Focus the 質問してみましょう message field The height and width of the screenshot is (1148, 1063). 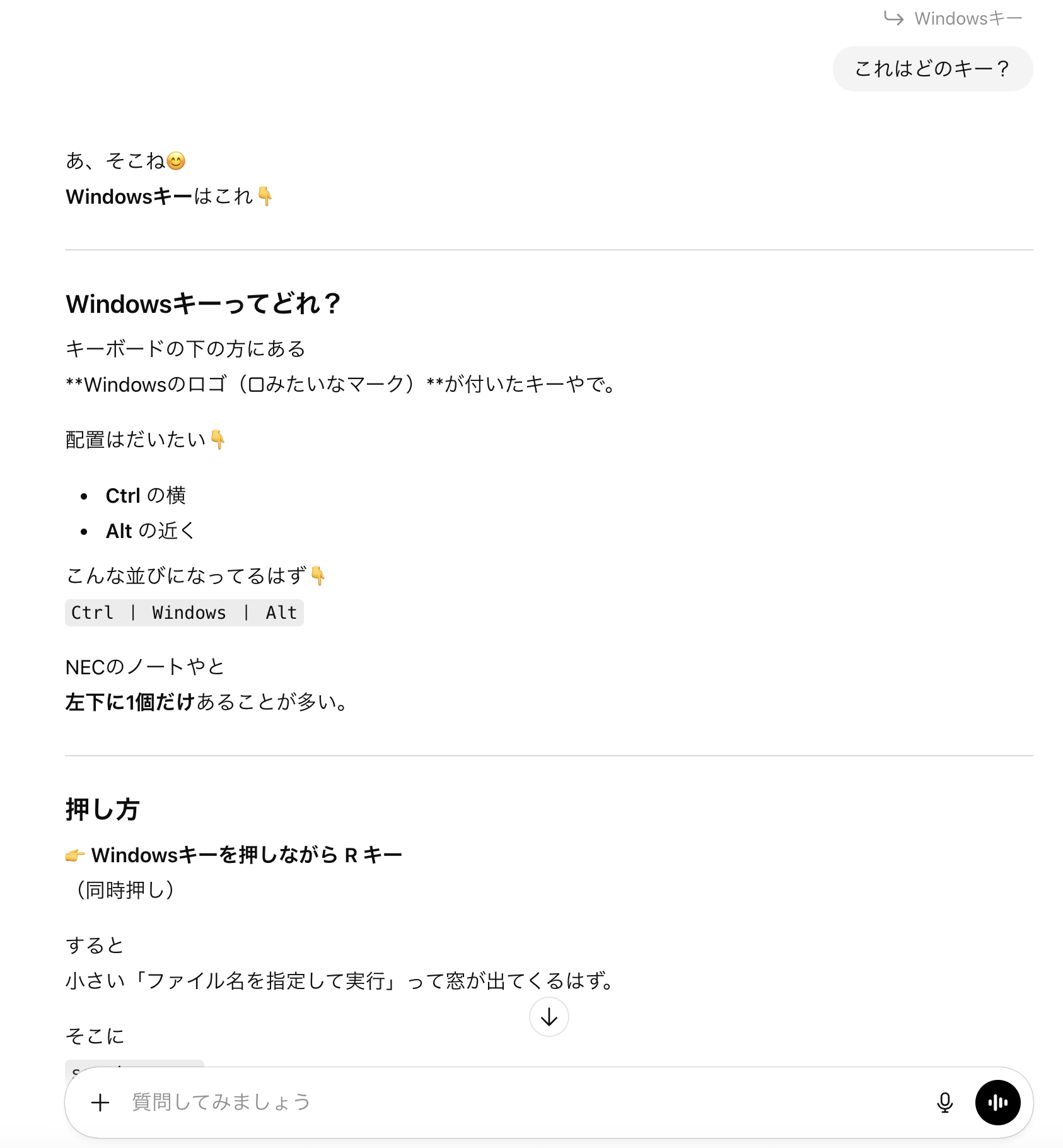point(504,1103)
